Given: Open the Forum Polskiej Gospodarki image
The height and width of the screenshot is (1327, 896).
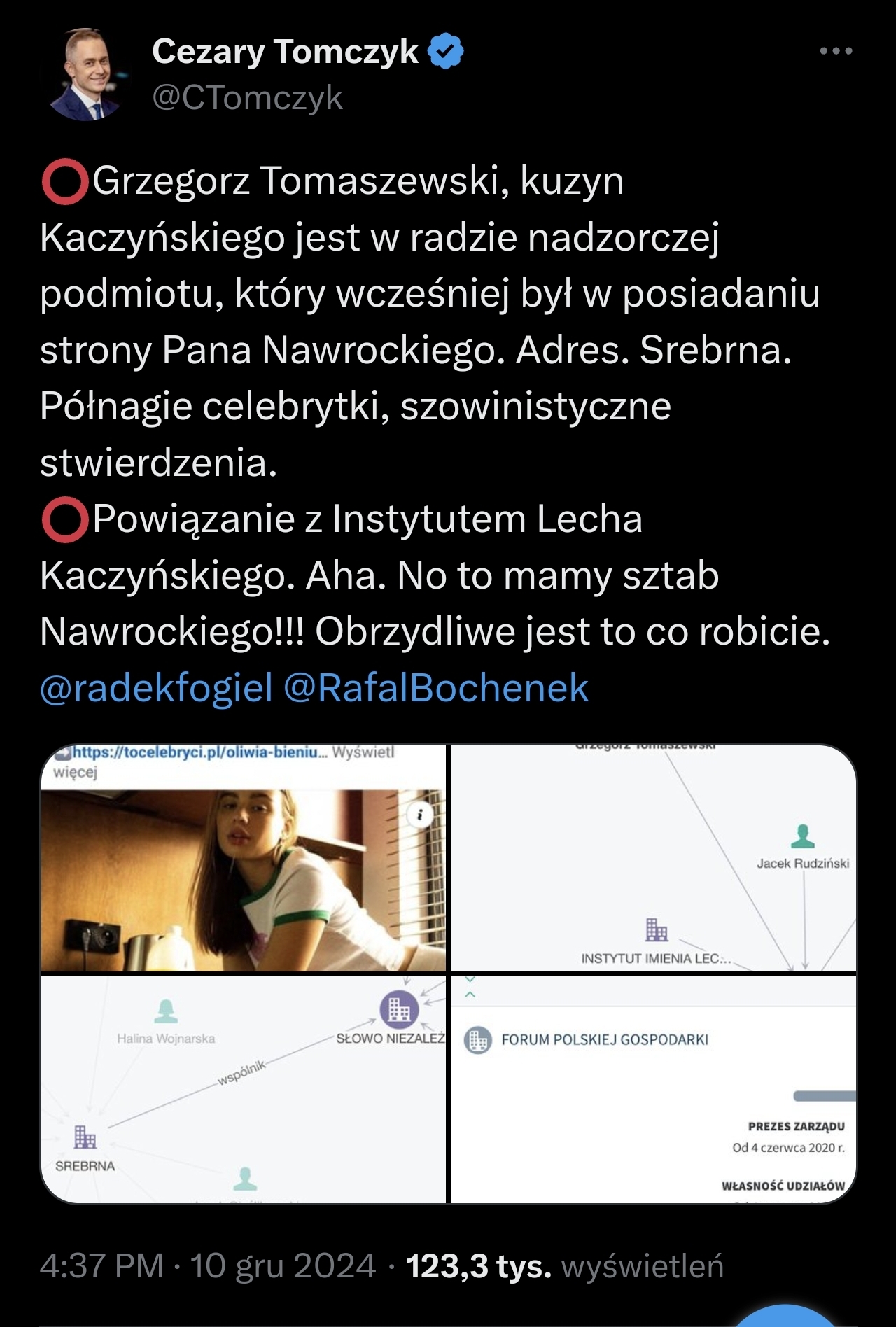Looking at the screenshot, I should point(653,1089).
